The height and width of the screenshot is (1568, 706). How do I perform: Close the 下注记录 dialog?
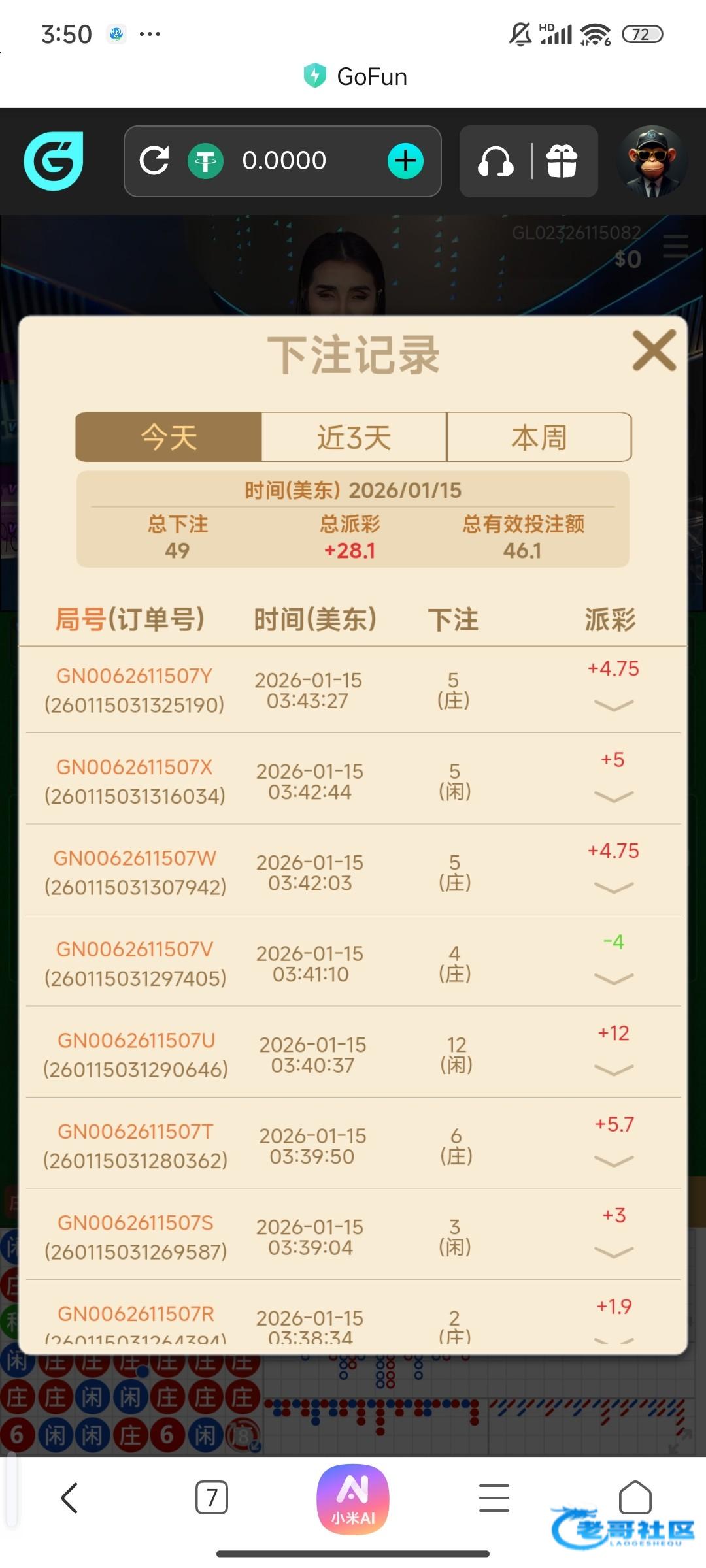point(654,351)
